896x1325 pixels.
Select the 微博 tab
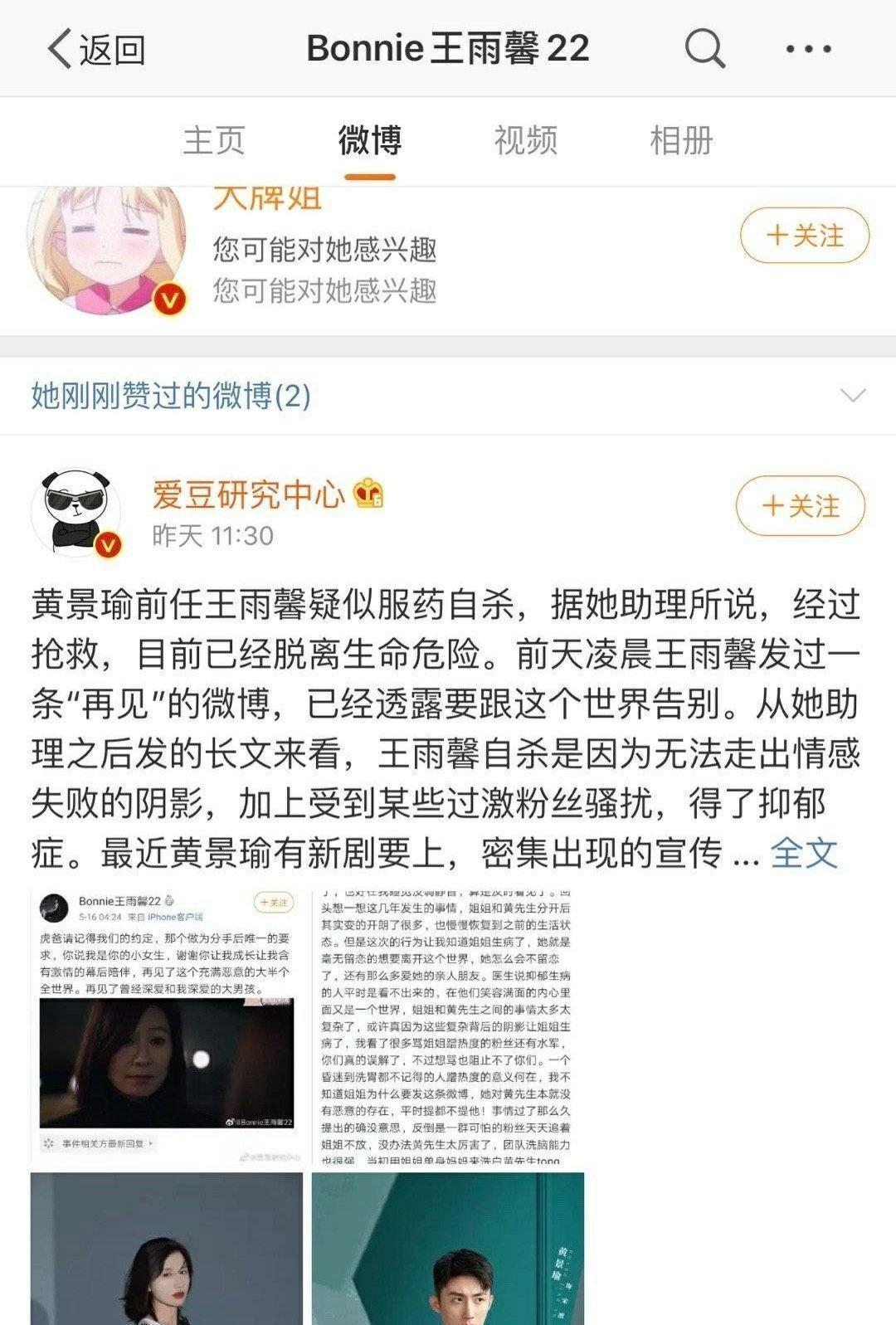(370, 140)
